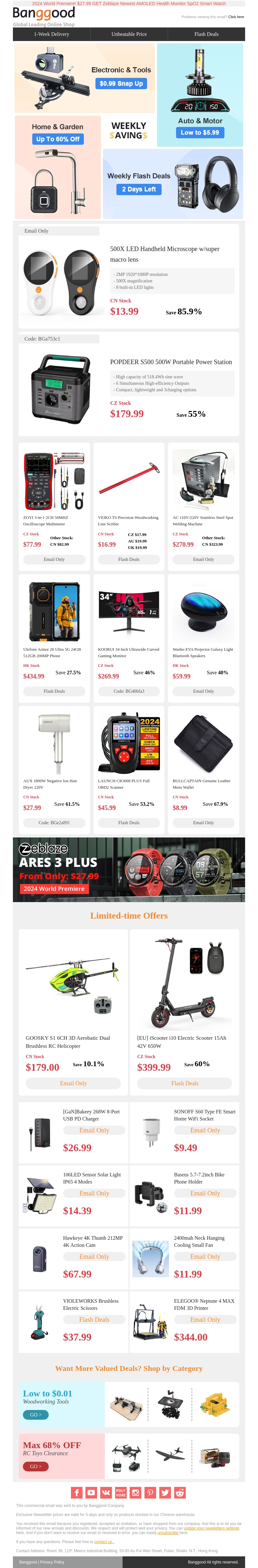This screenshot has width=258, height=1568.
Task: Open the Privacy Policy footer link
Action: [52, 1562]
